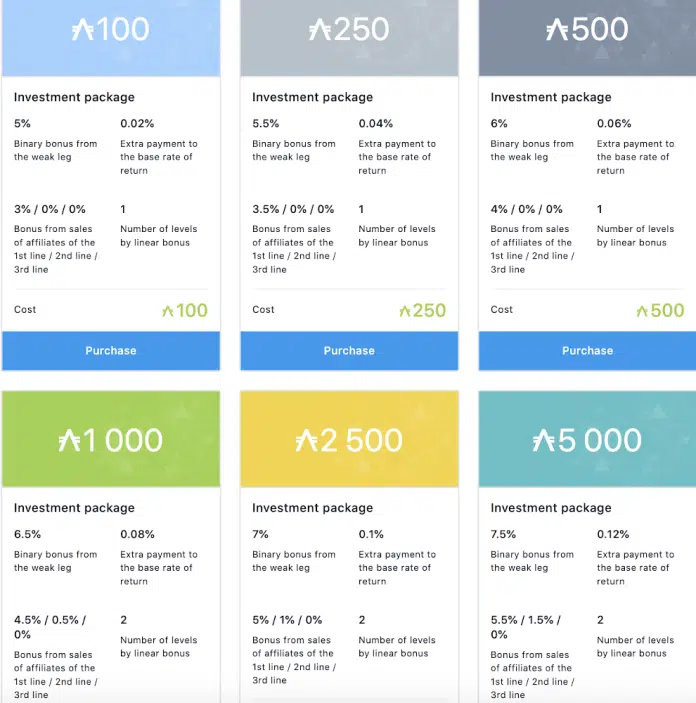Buy the 500 investment package
The height and width of the screenshot is (703, 696).
[x=587, y=351]
